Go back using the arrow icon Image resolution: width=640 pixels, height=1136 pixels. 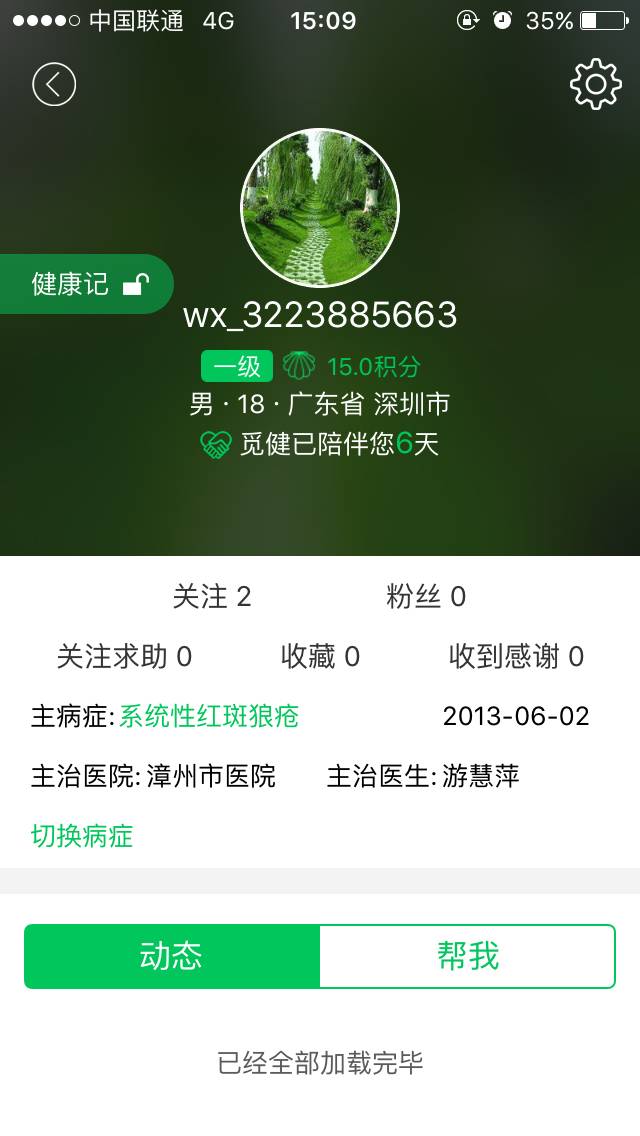pos(54,85)
